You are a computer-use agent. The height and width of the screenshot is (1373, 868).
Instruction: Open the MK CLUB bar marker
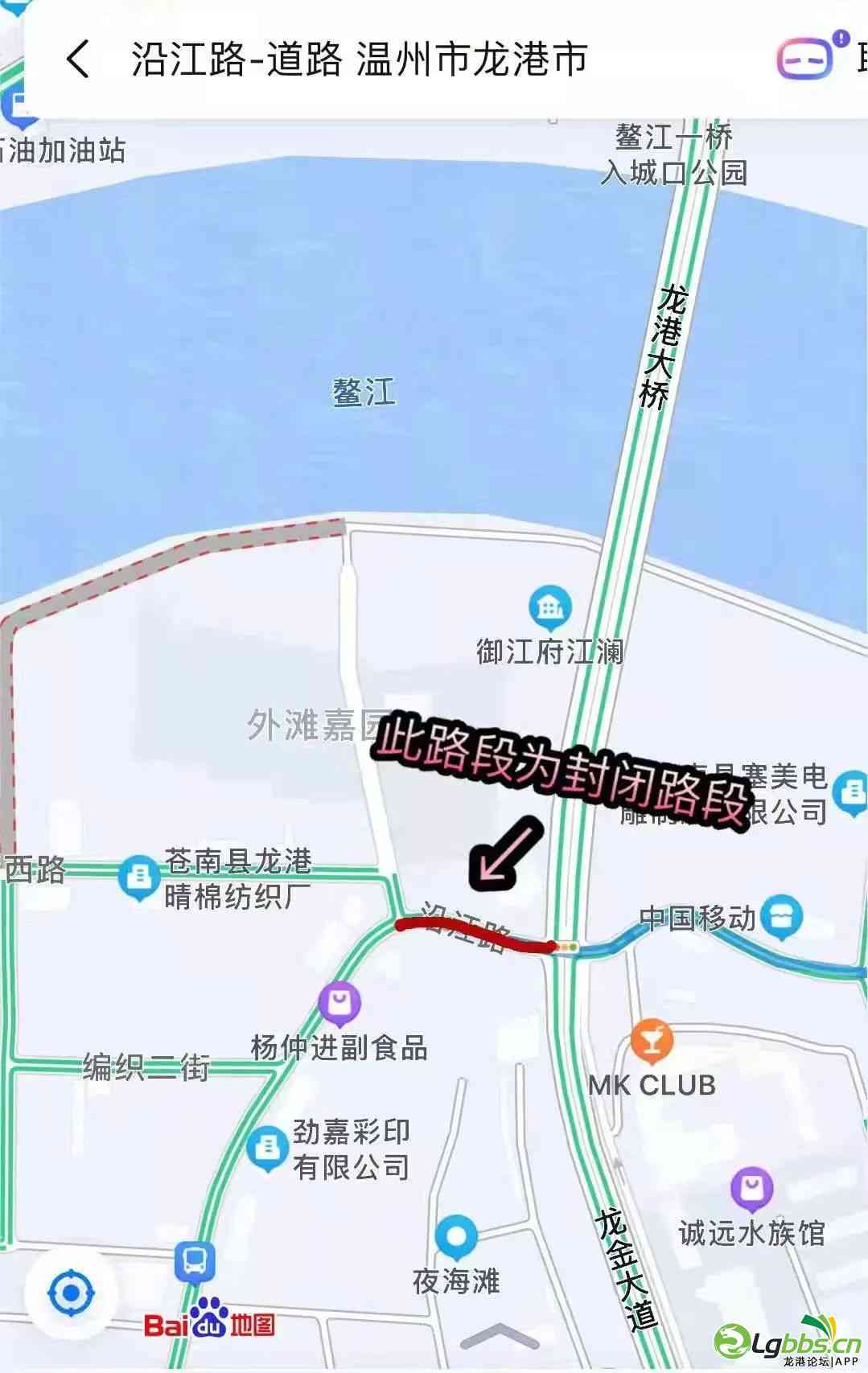651,1042
